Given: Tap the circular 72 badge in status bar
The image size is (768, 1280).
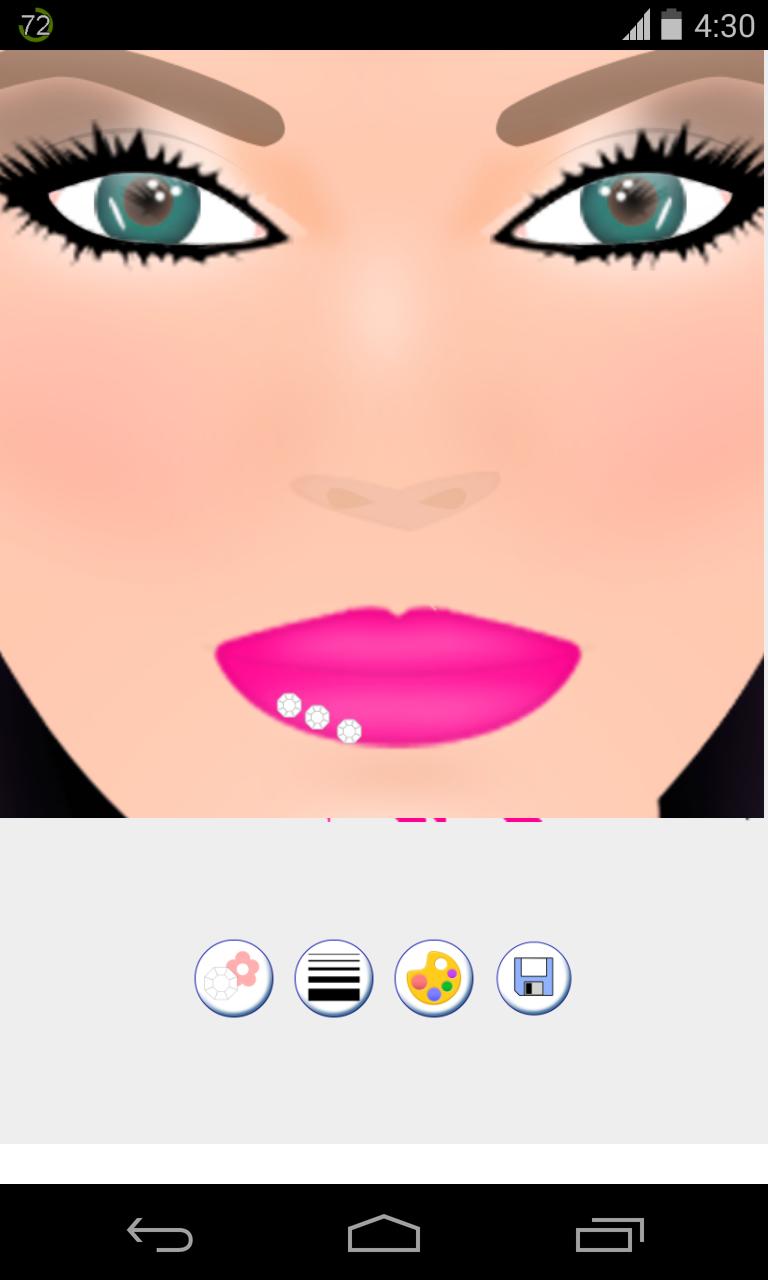Looking at the screenshot, I should 34,25.
